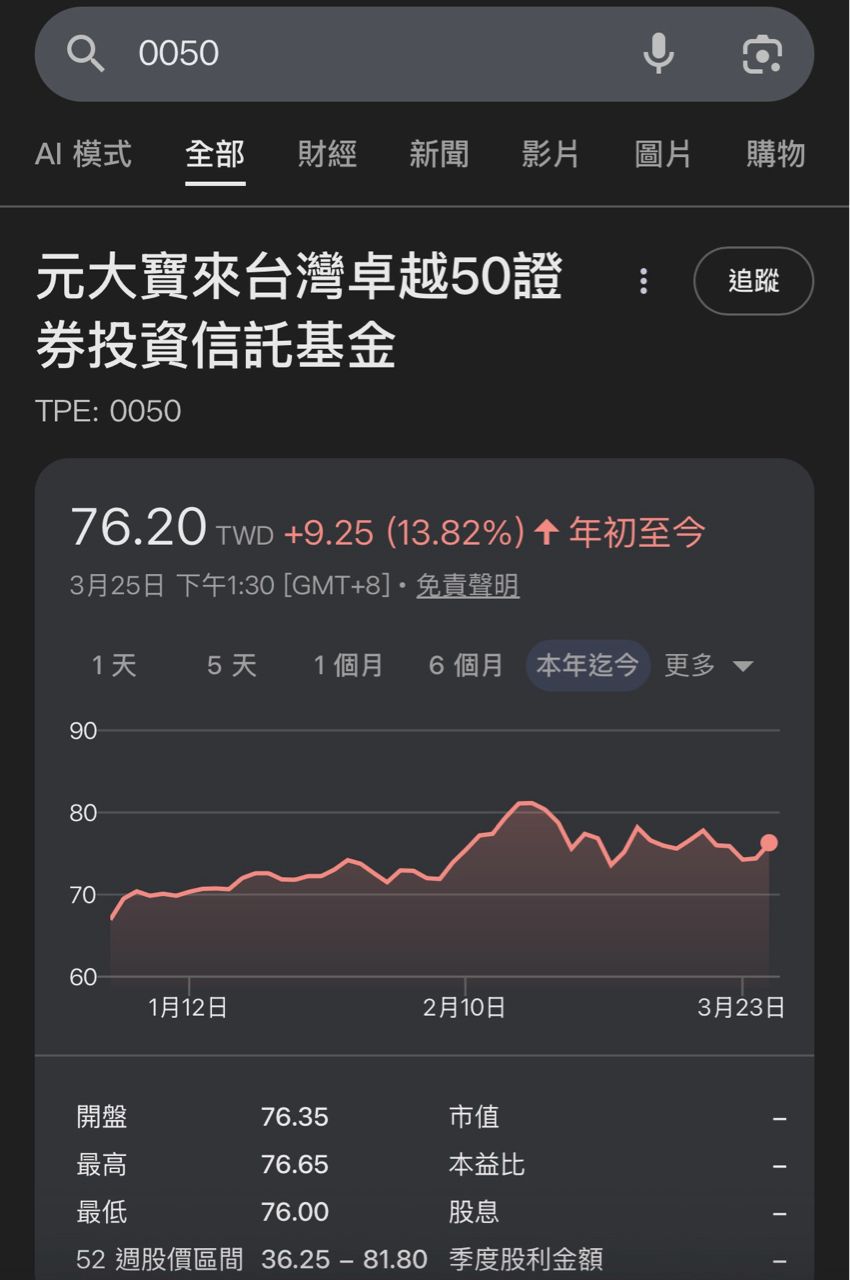Show the 1 天 price chart
The width and height of the screenshot is (850, 1280).
[114, 666]
